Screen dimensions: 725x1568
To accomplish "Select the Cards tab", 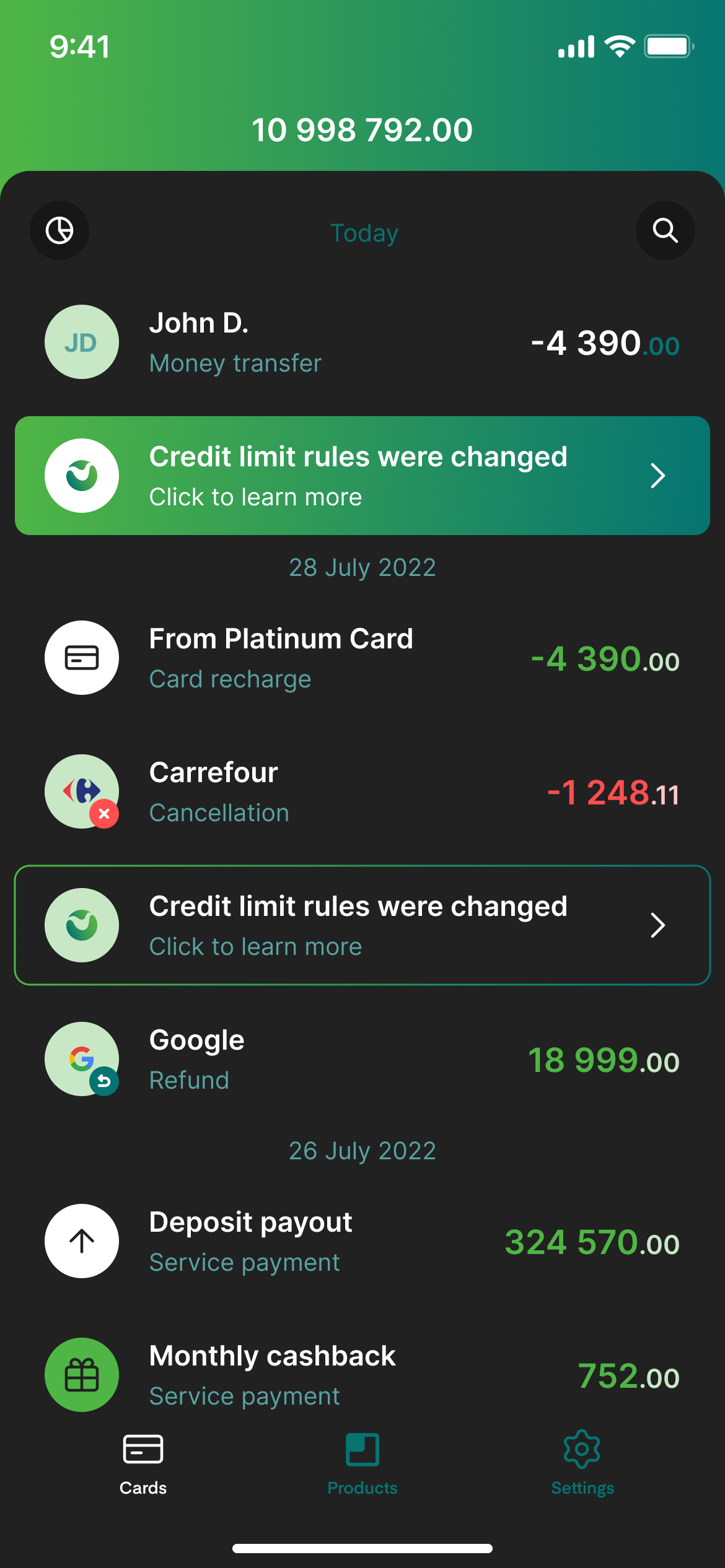I will coord(143,1464).
